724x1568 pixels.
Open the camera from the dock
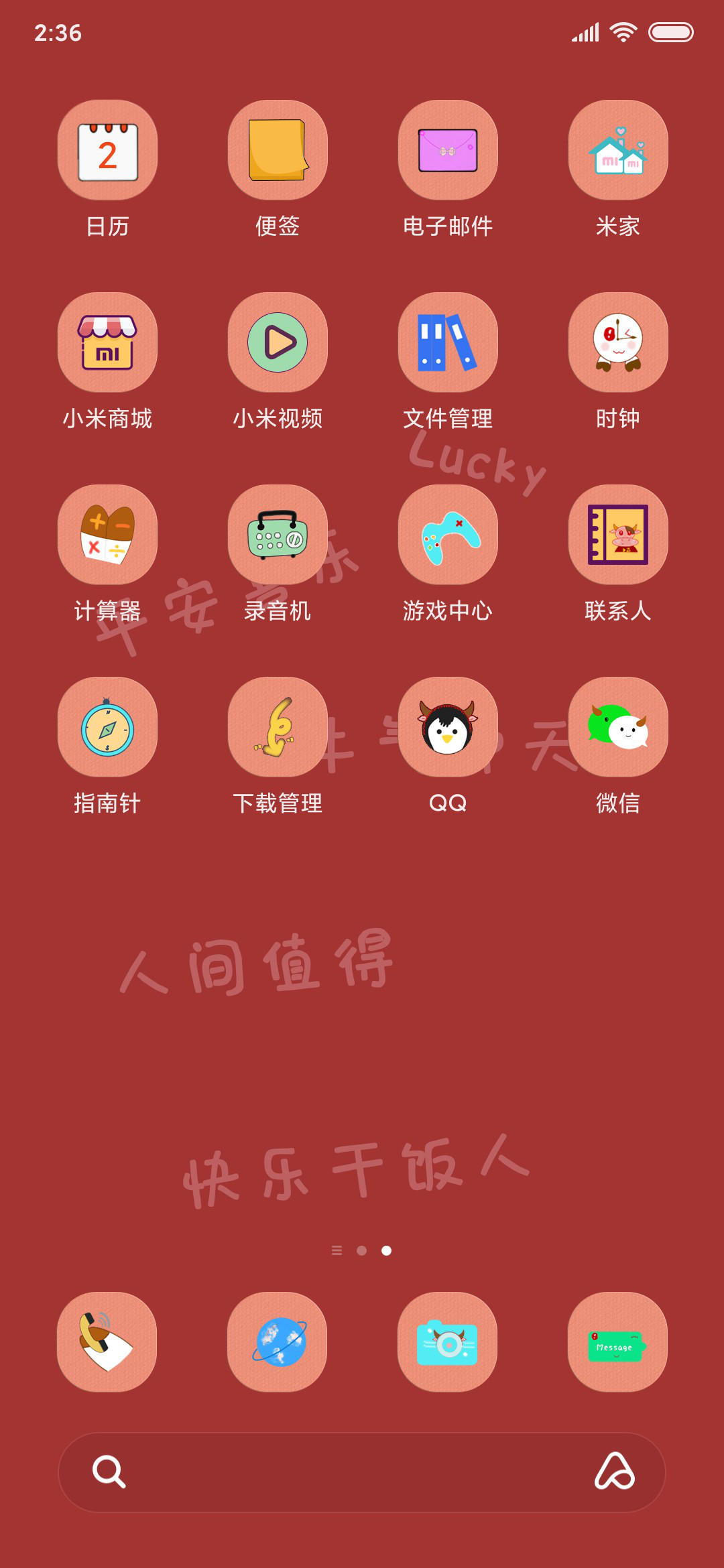447,1342
